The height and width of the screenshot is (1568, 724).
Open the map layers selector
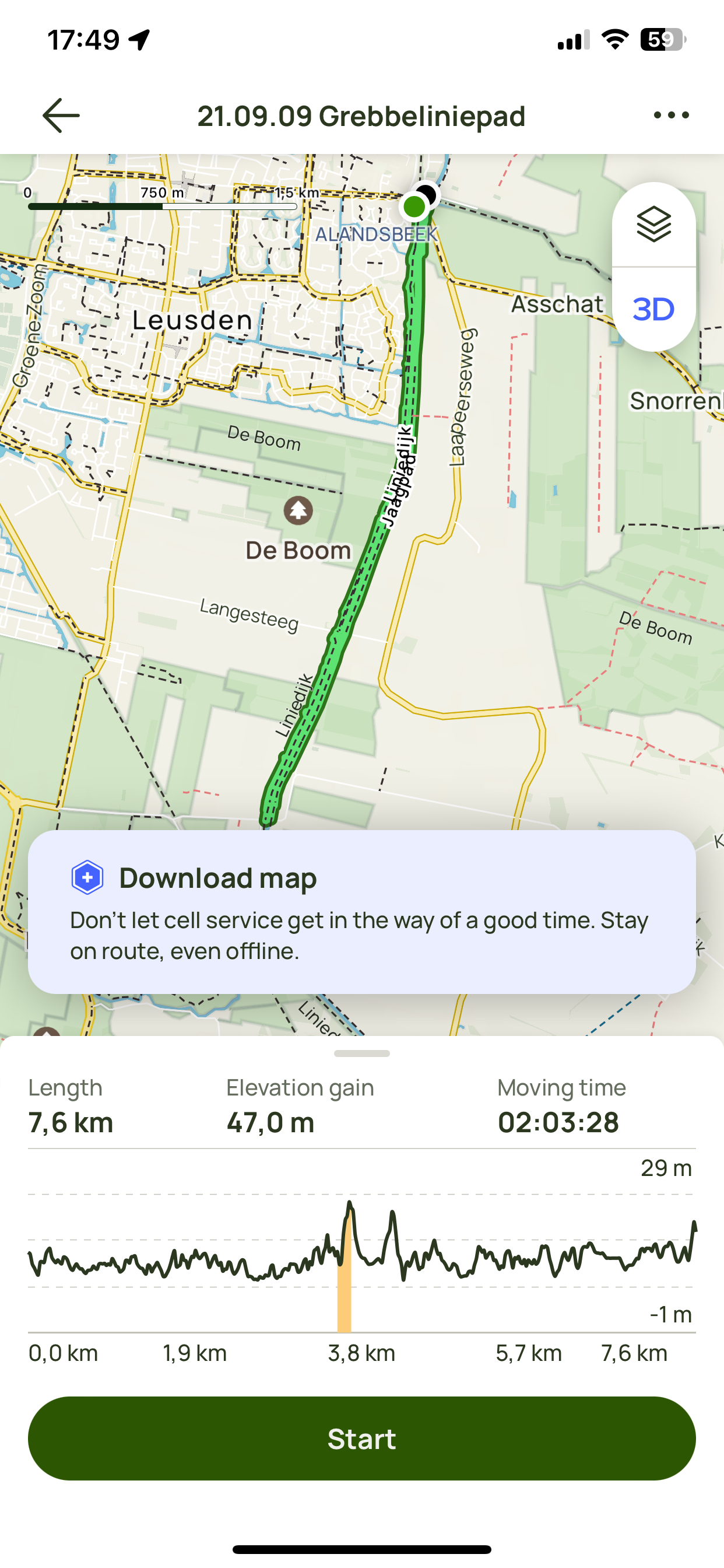coord(653,225)
